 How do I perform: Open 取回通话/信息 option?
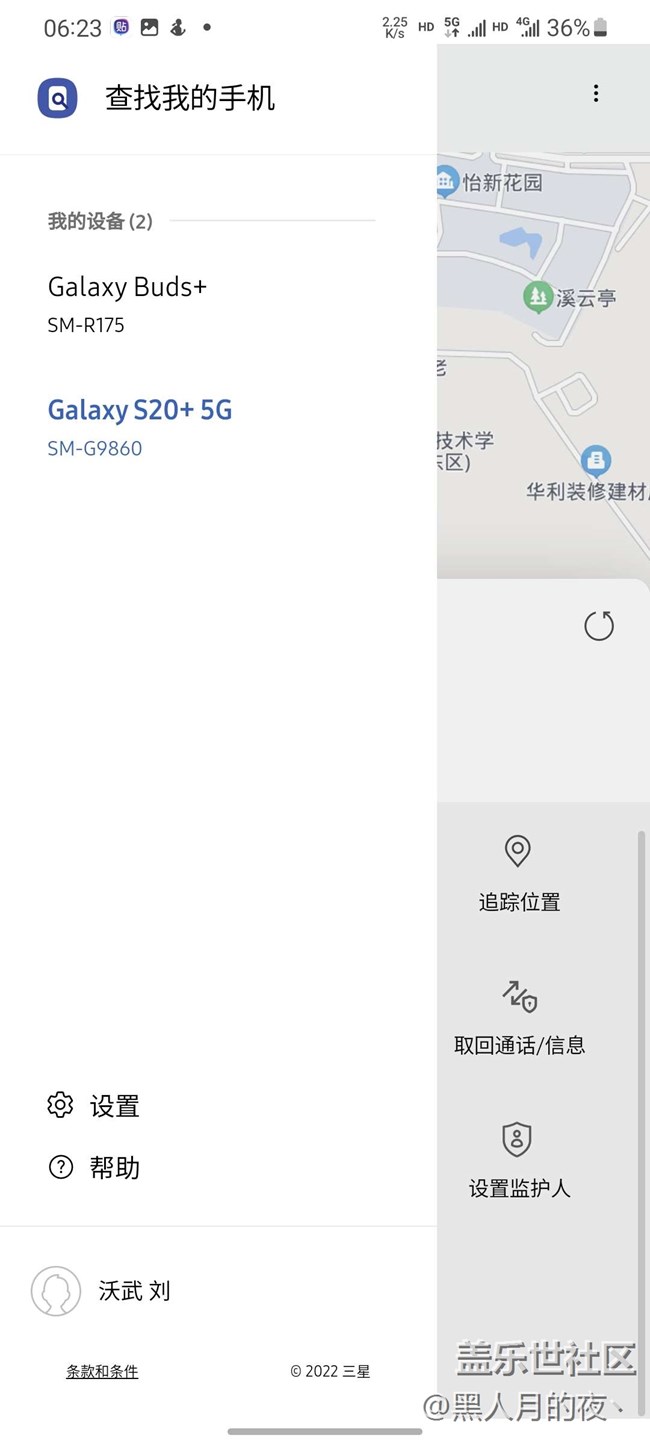click(519, 1018)
